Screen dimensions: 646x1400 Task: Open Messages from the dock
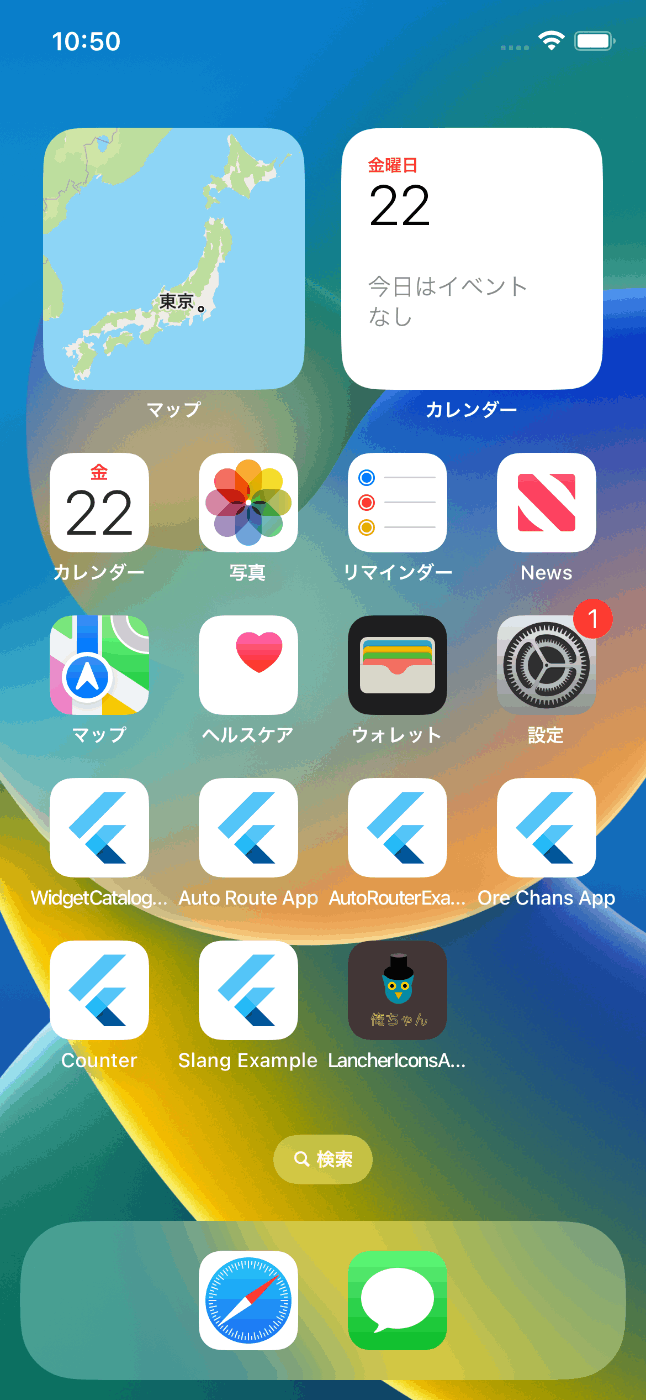point(397,1300)
